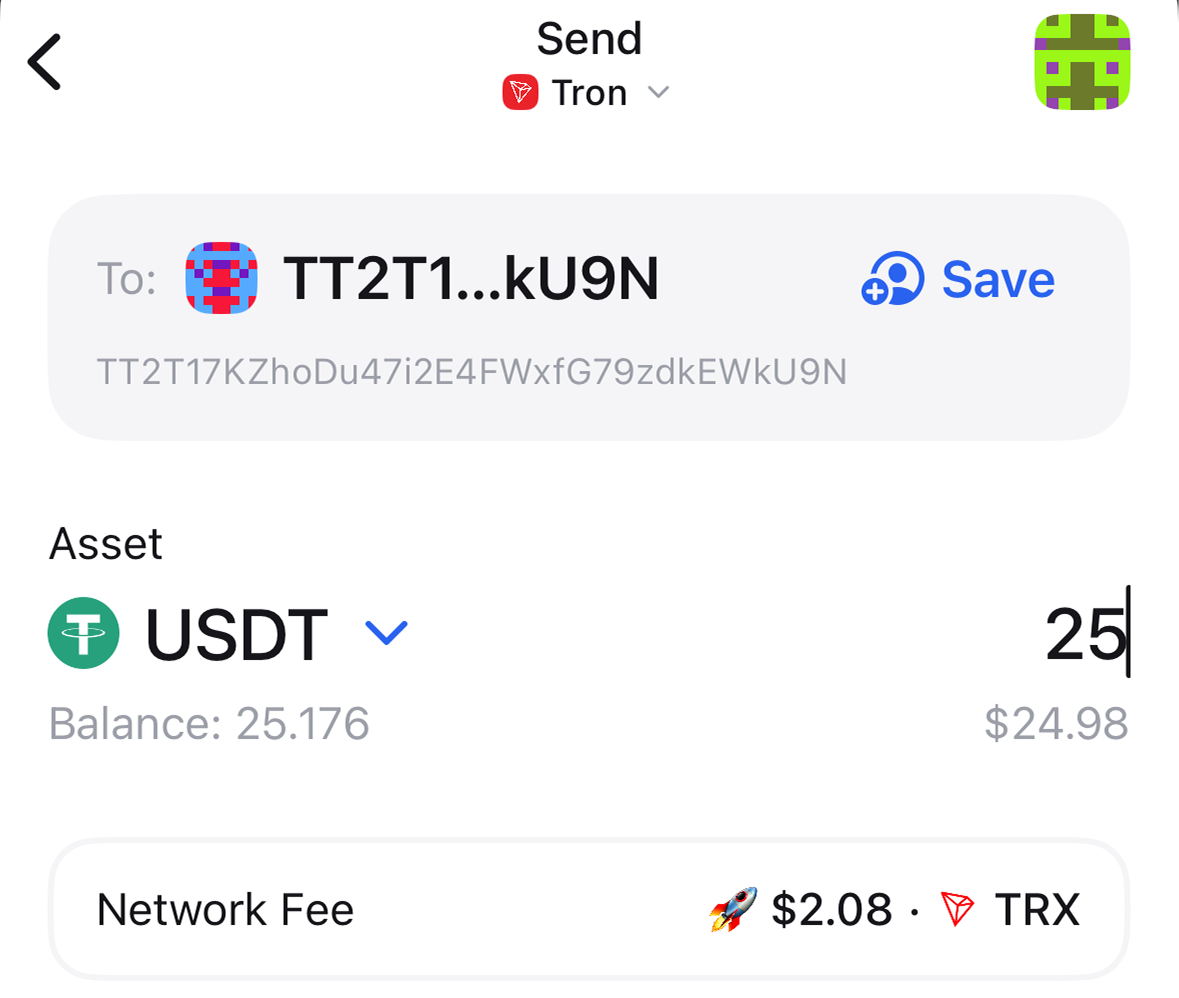Change the USDT asset dropdown
This screenshot has width=1179, height=998.
(386, 632)
